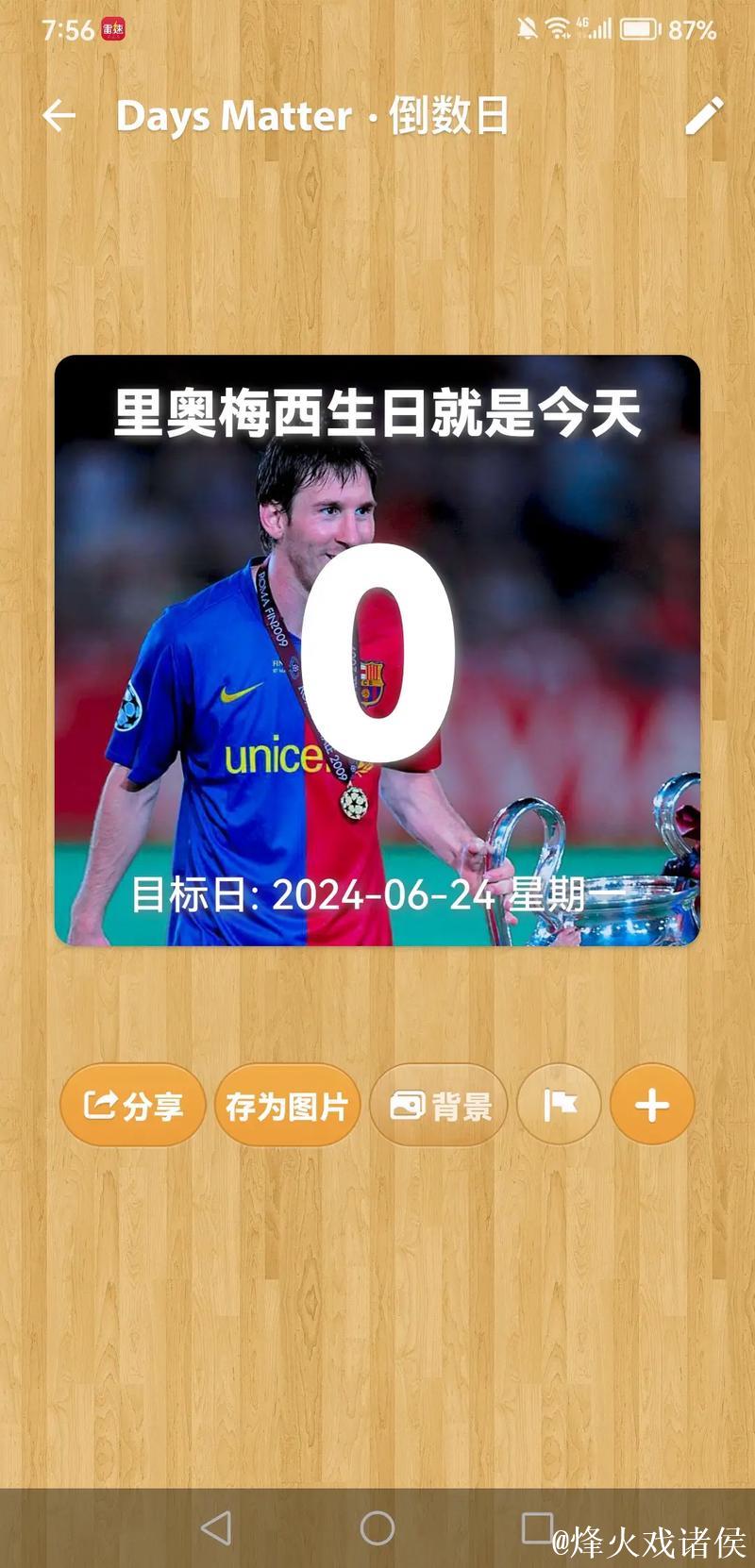
Task: Share the Messi birthday countdown via 分享
Action: [132, 1104]
